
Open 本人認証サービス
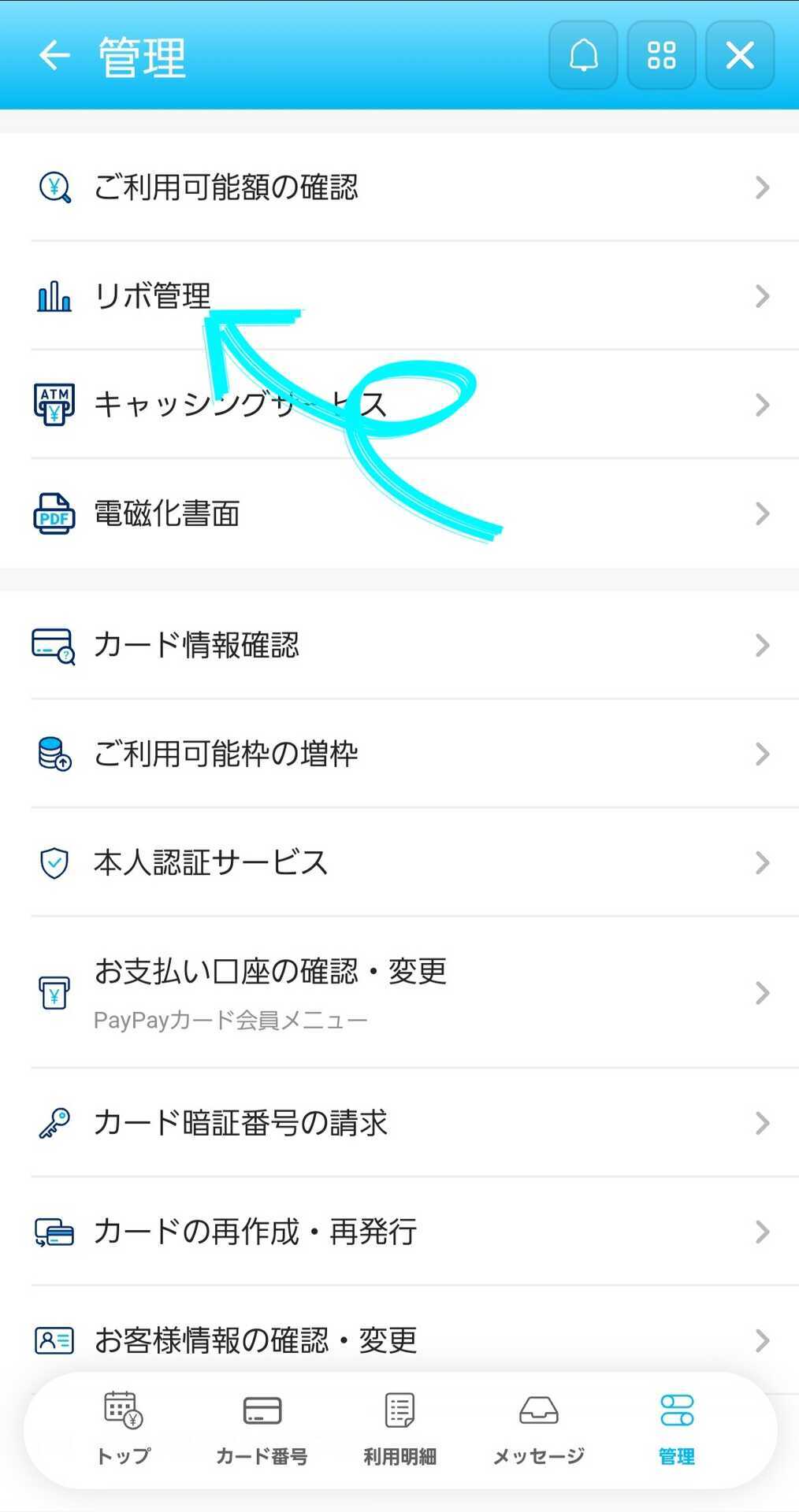tap(399, 862)
